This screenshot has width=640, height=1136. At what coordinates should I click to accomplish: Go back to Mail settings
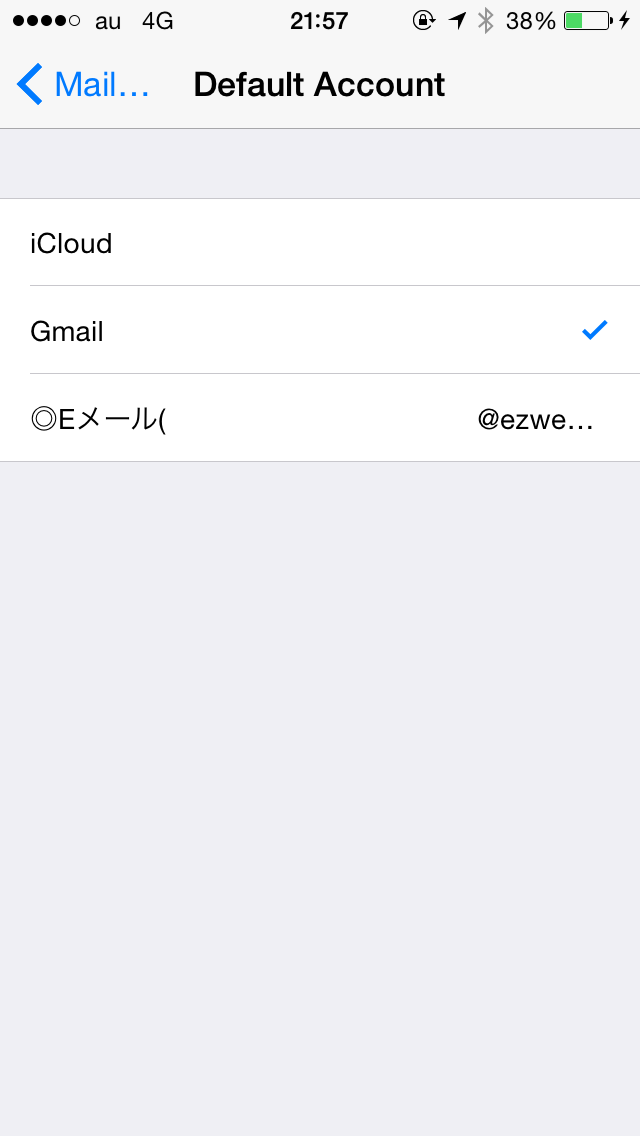tap(83, 85)
